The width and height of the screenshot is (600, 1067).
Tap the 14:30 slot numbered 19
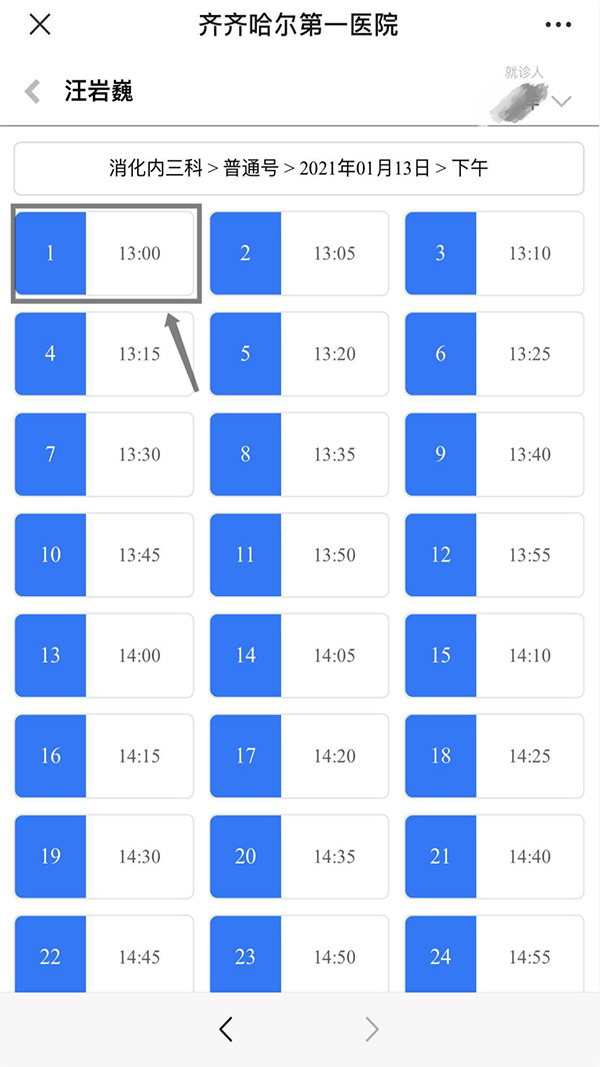coord(104,856)
